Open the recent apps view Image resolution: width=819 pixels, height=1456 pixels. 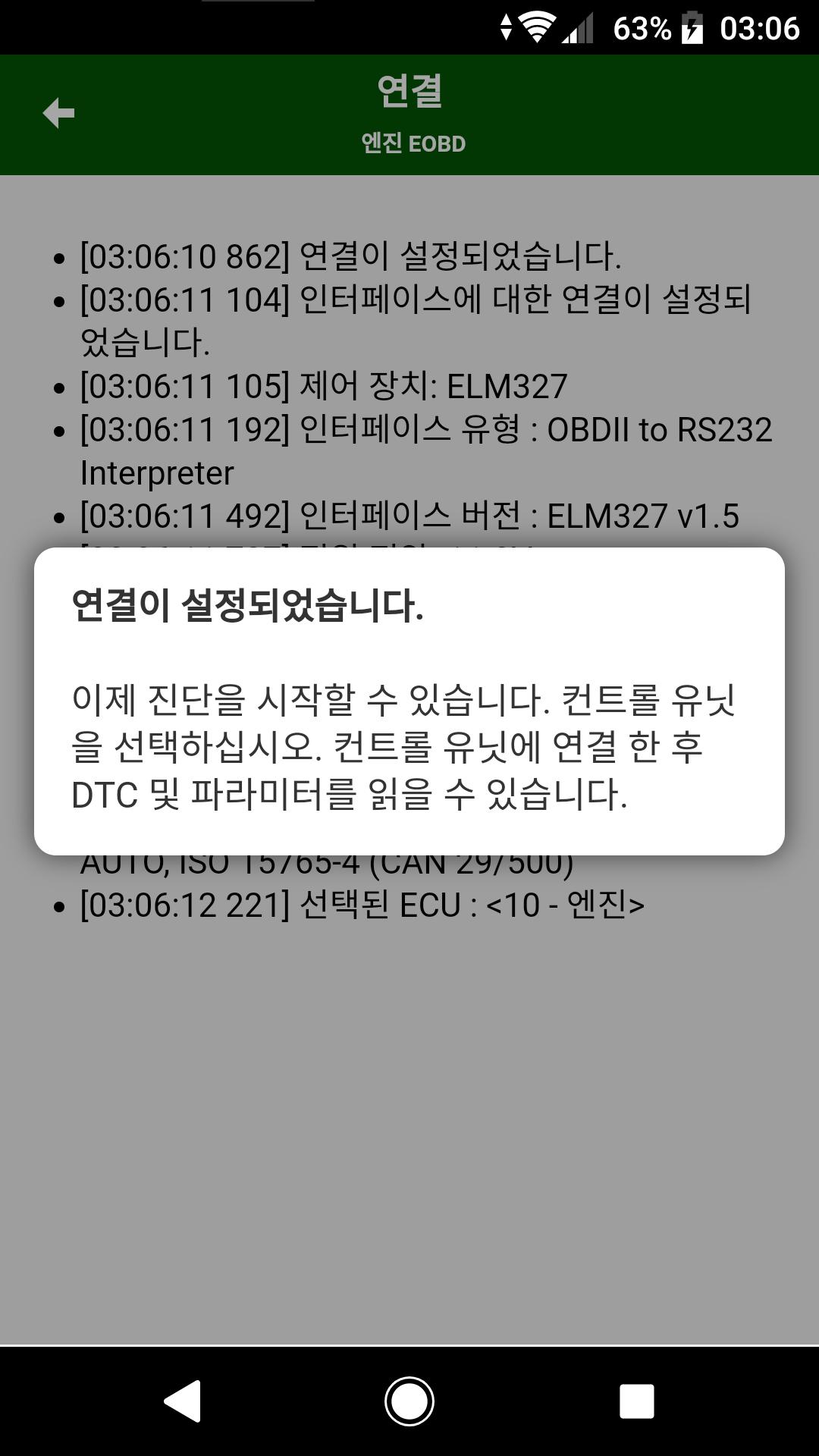coord(637,1401)
